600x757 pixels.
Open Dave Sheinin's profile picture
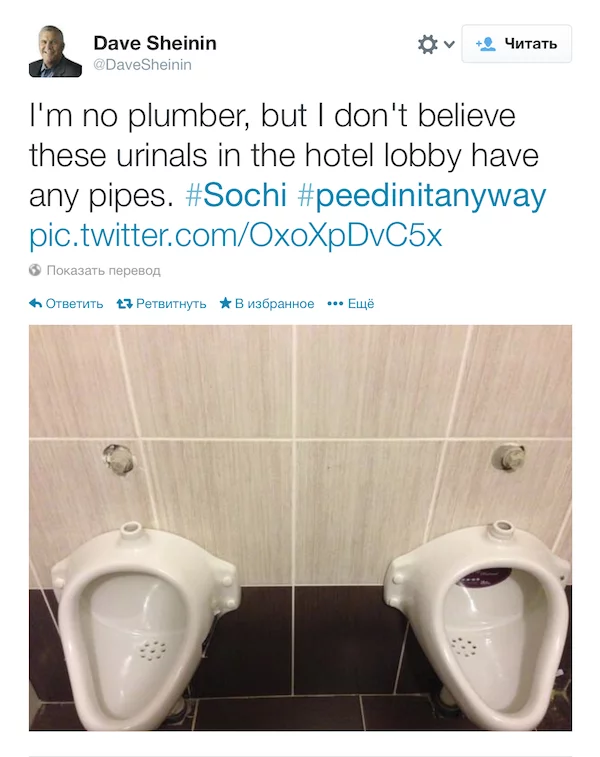(55, 51)
